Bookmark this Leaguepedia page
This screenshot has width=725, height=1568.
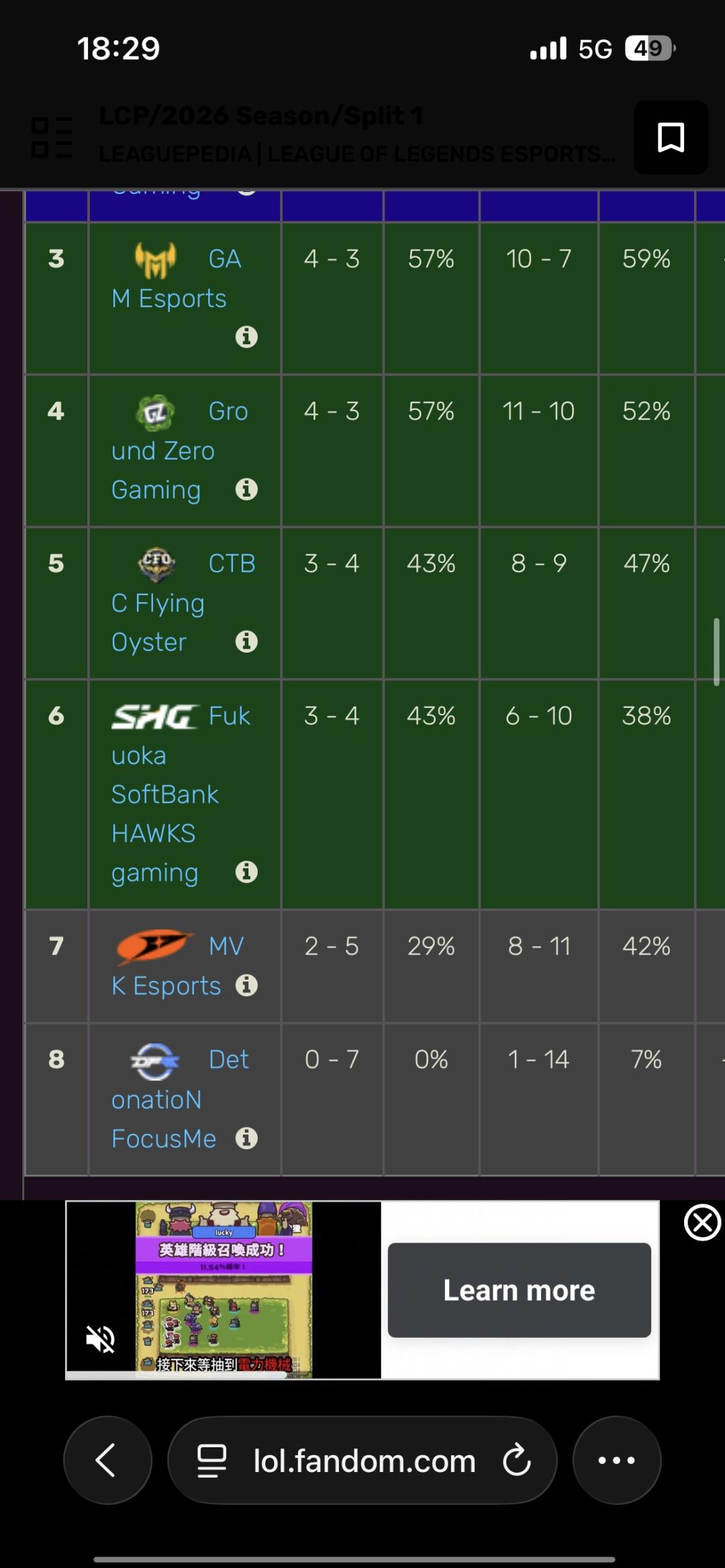(x=671, y=138)
